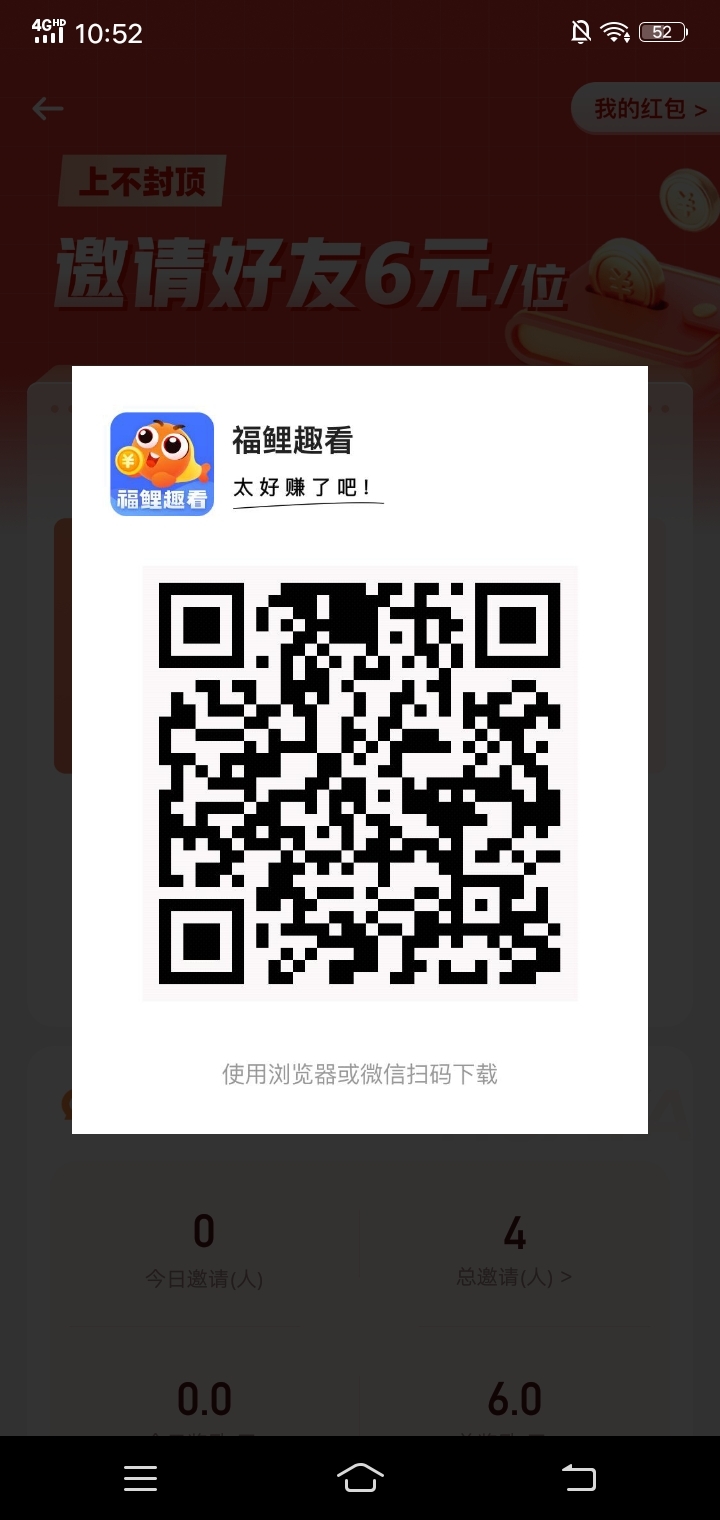Tap the back arrow at top left
Screen dimensions: 720x1520
click(x=47, y=108)
